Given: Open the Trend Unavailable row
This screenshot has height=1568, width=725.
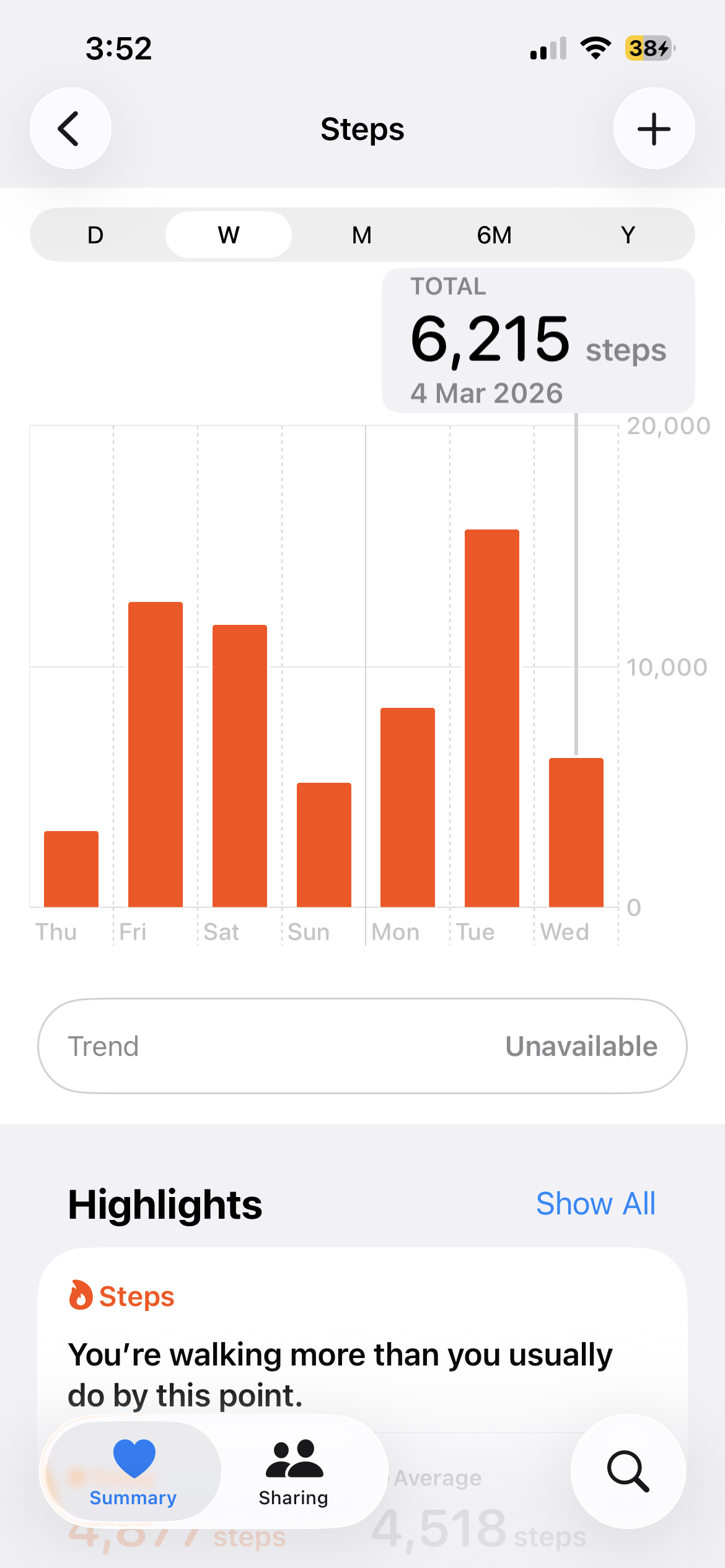Looking at the screenshot, I should (362, 1046).
